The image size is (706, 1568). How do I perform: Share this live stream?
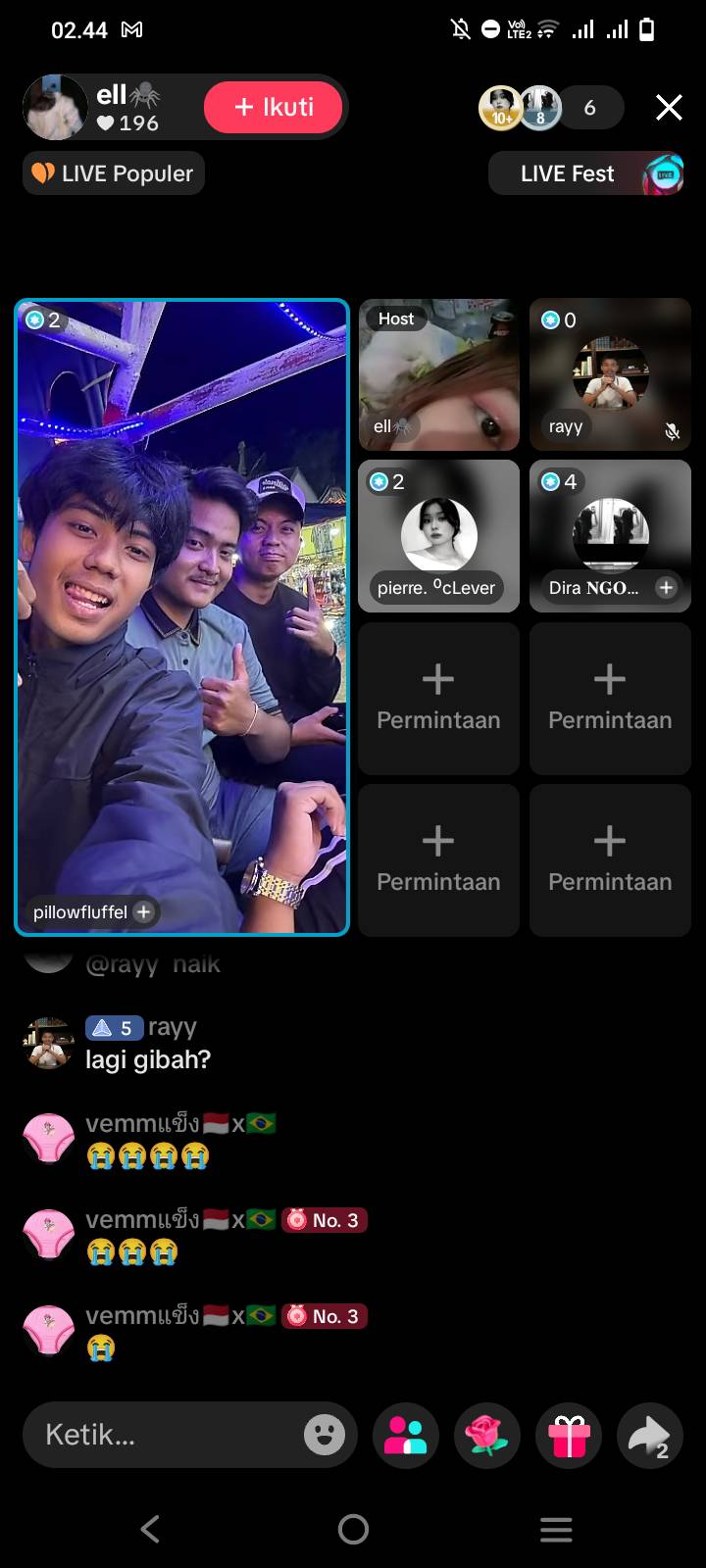(649, 1436)
